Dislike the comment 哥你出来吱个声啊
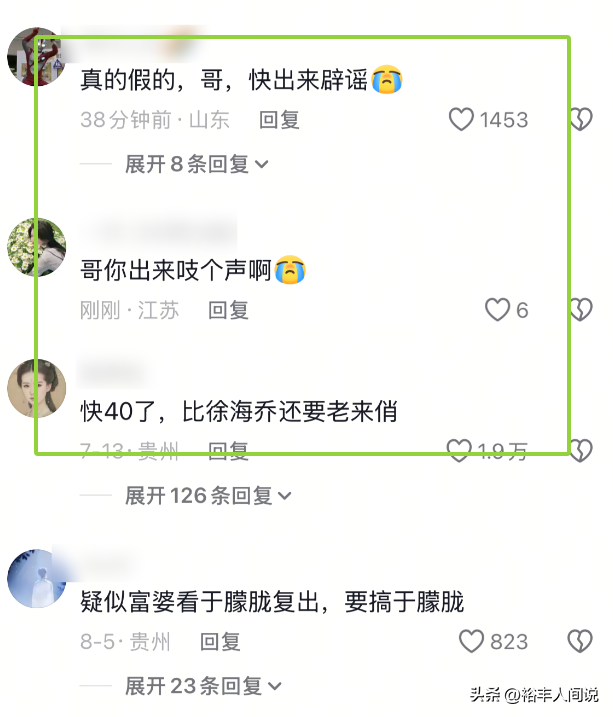This screenshot has height=717, width=613. coord(581,310)
